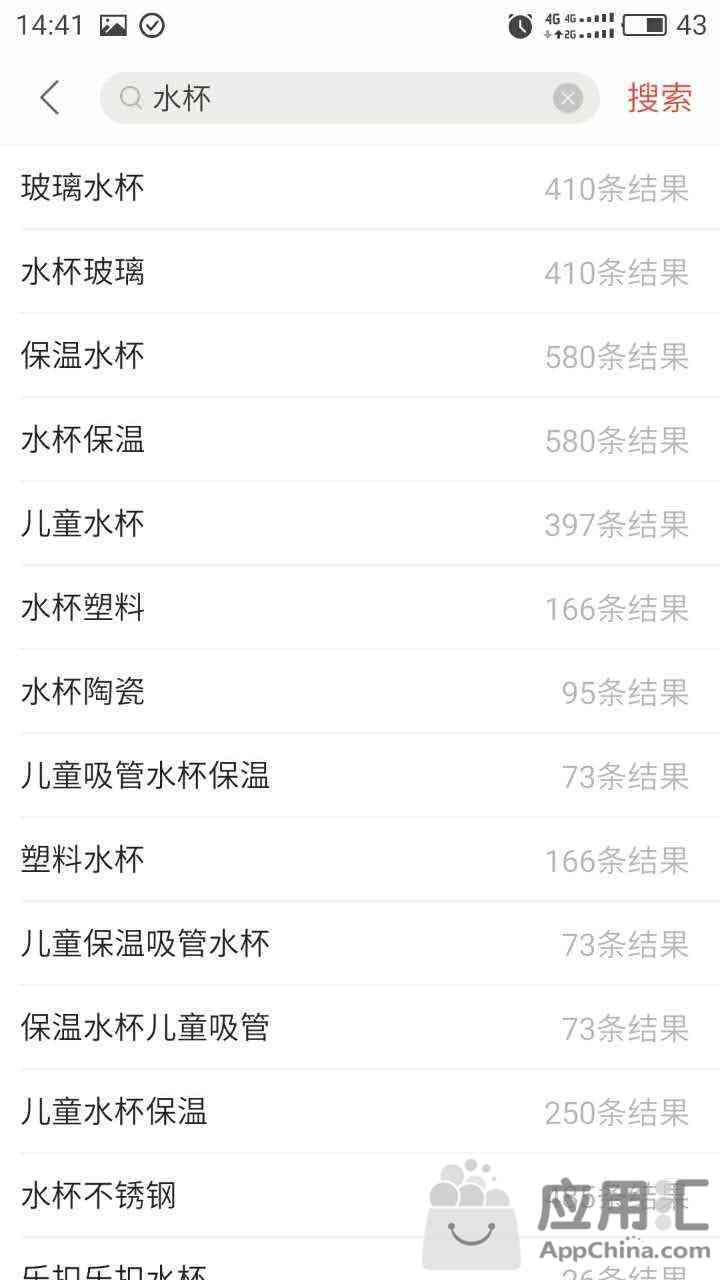Select the 水杯玻璃 suggestion
720x1280 pixels.
point(360,271)
